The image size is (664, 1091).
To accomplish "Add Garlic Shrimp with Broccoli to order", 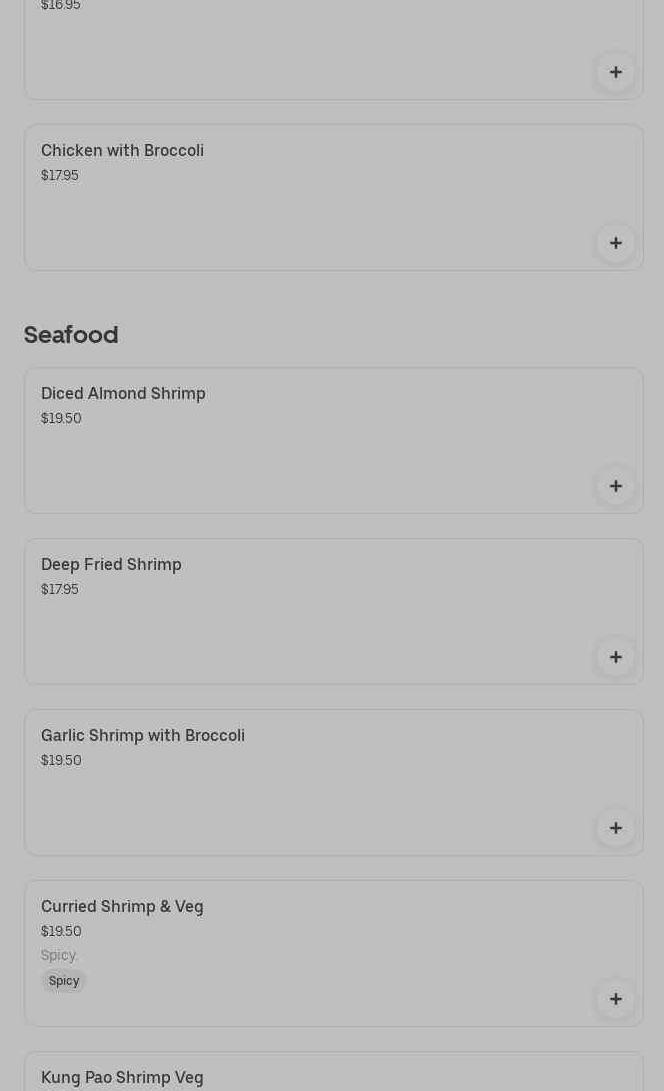I will coord(616,828).
